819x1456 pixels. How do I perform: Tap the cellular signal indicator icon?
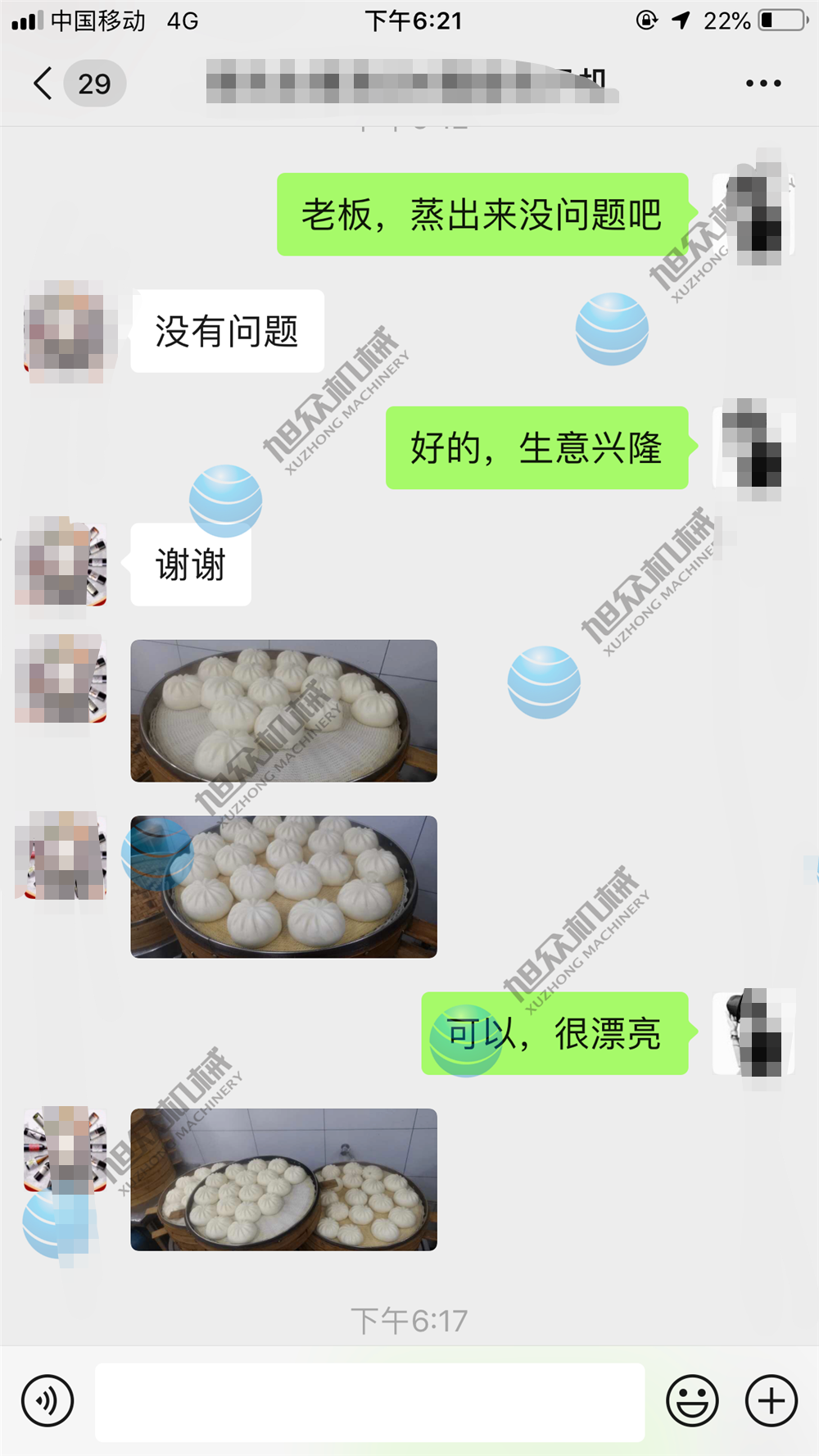coord(25,20)
